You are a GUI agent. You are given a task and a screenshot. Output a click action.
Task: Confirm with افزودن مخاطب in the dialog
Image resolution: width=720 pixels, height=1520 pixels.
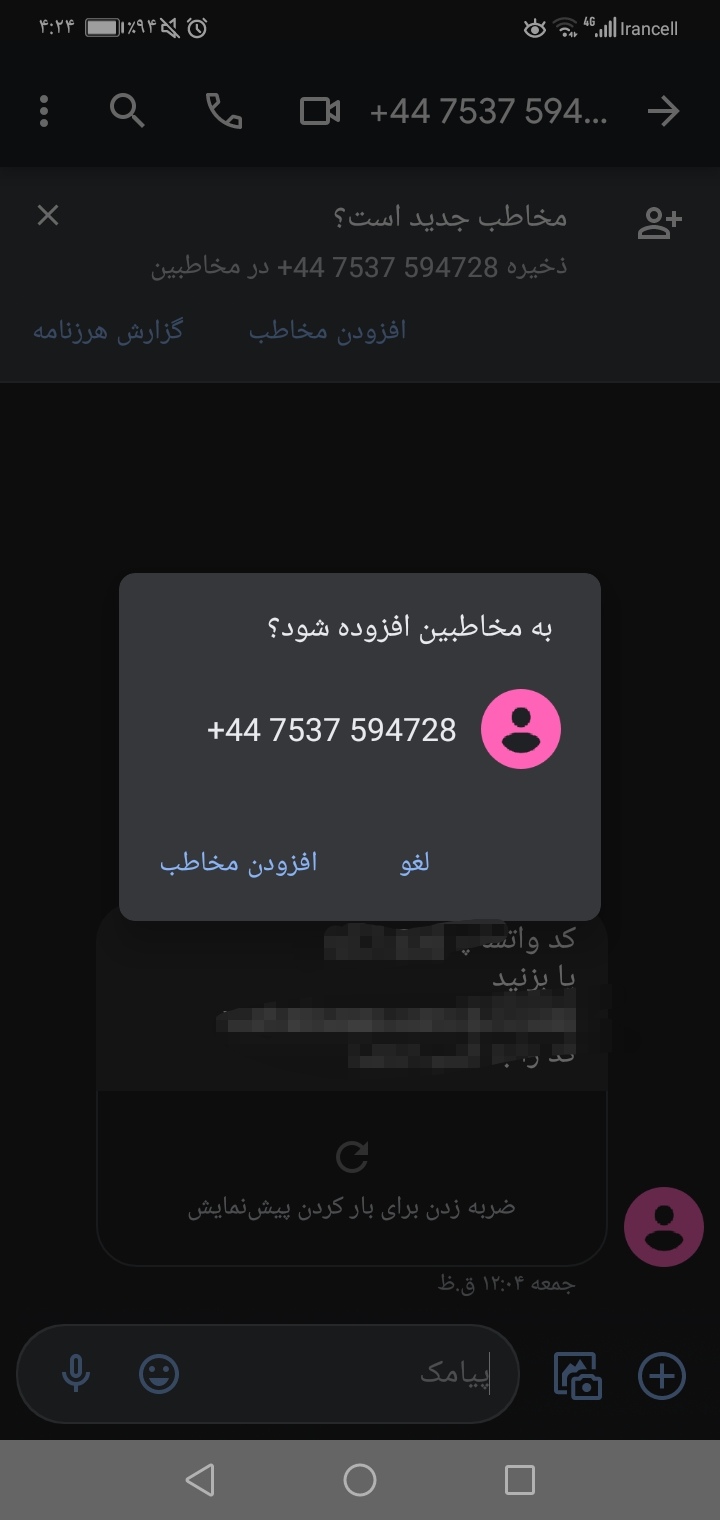pyautogui.click(x=238, y=862)
